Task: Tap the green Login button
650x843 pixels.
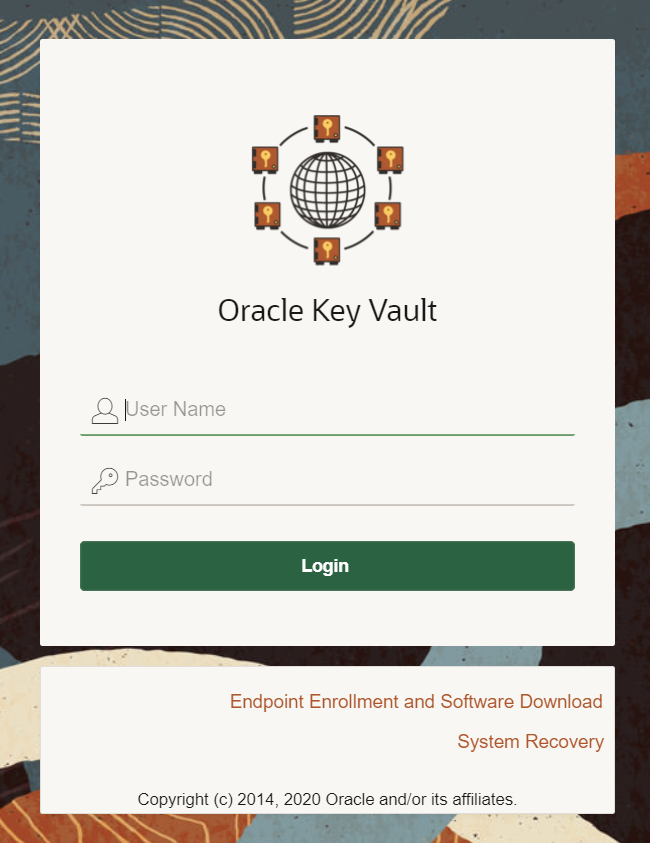Action: click(327, 566)
